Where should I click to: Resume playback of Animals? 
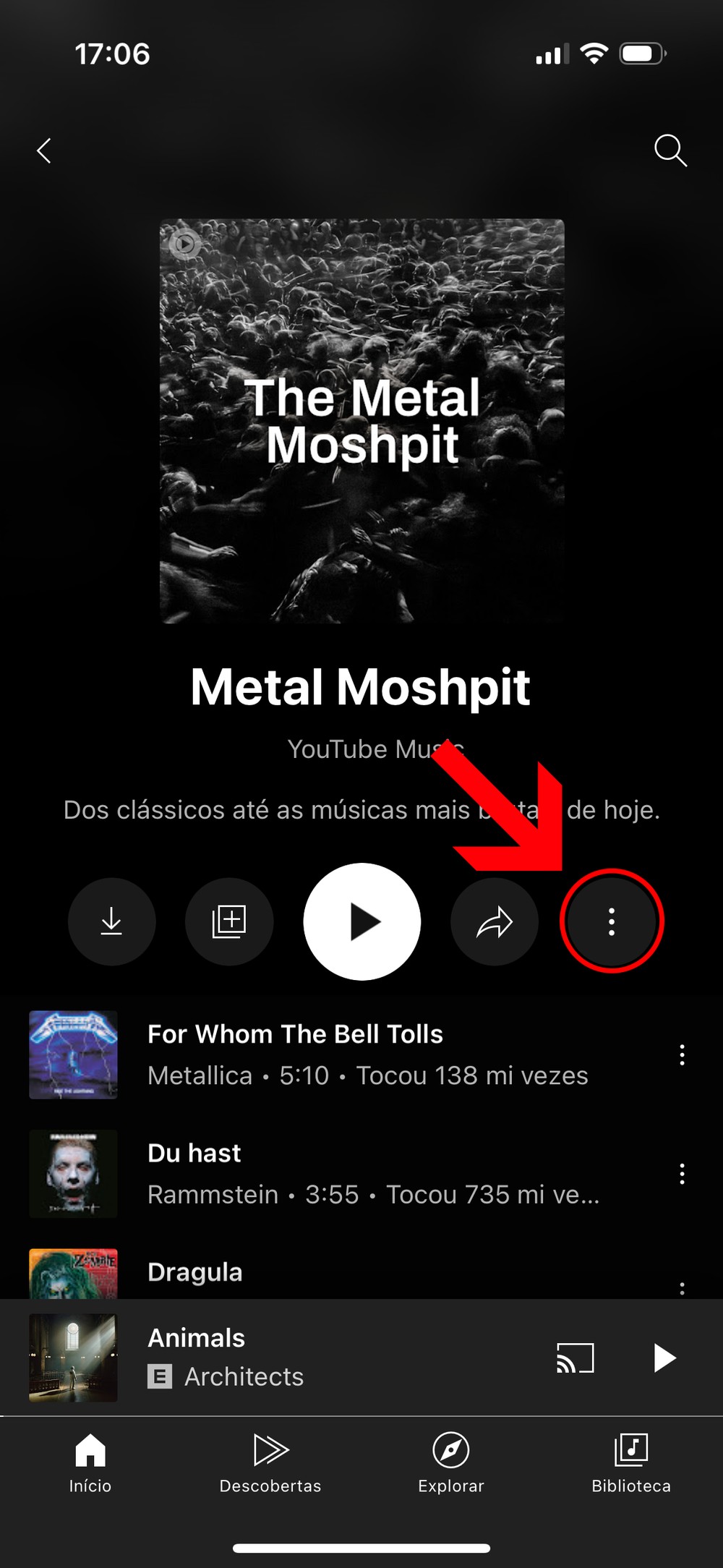[x=664, y=1358]
